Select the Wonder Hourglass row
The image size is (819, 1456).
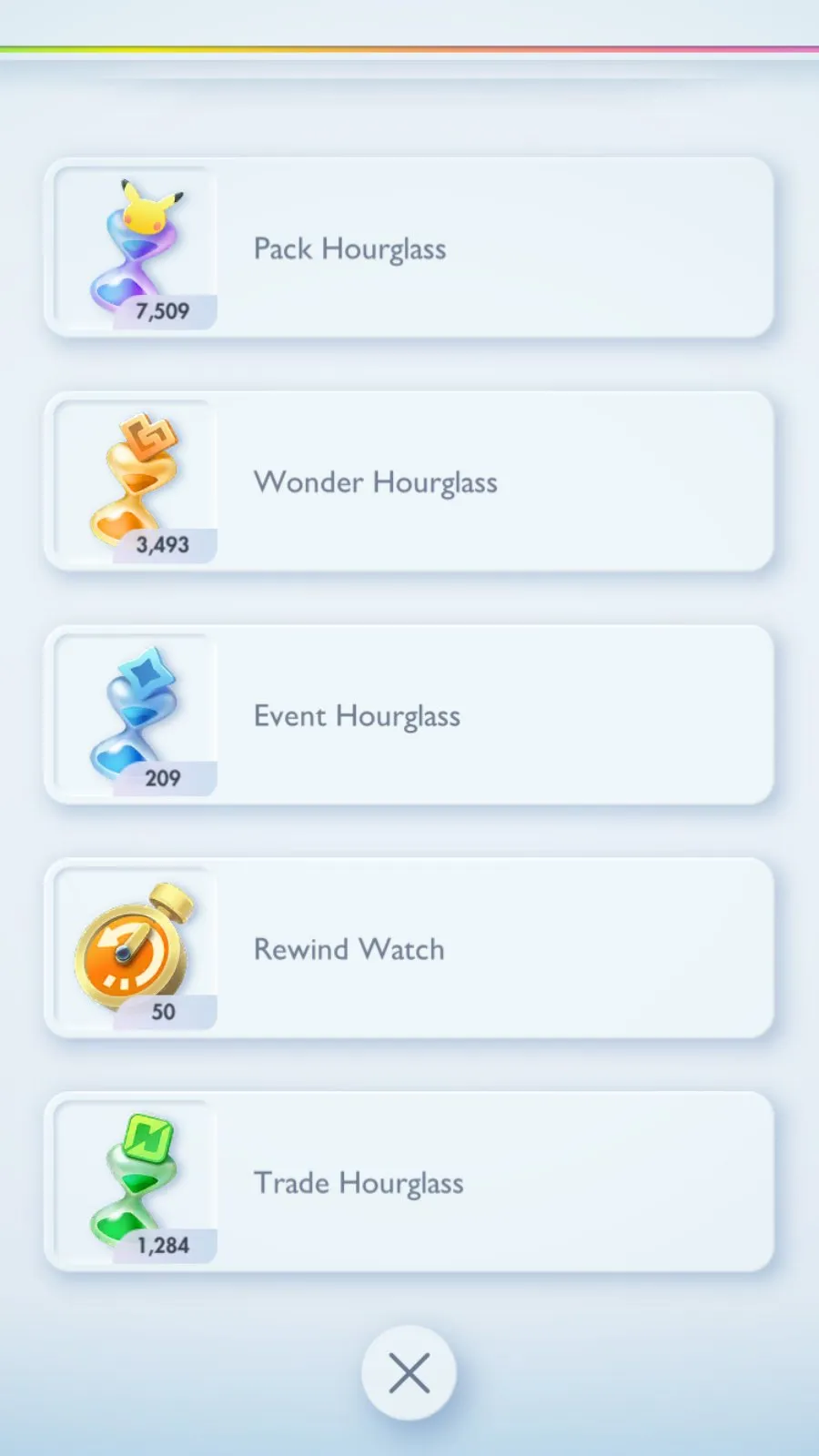click(409, 481)
